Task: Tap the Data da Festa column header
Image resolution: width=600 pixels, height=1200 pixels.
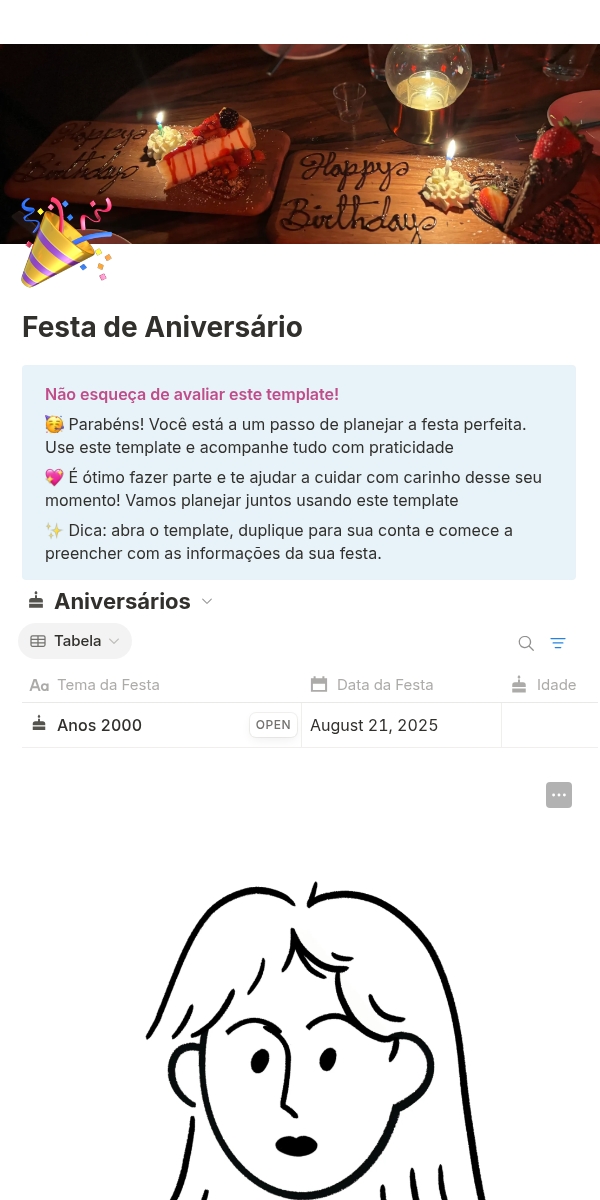Action: click(385, 685)
